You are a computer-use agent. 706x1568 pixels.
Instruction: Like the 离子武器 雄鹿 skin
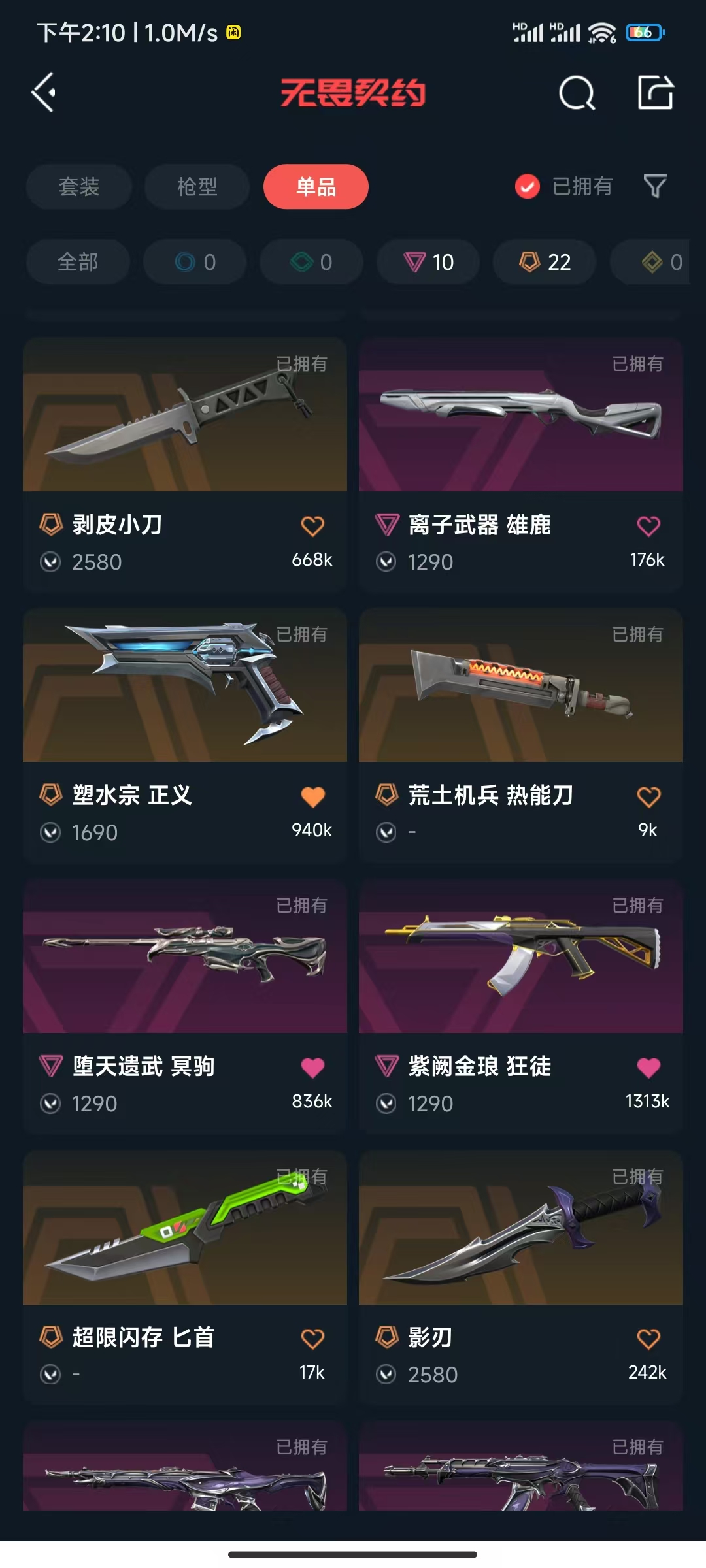(x=648, y=526)
